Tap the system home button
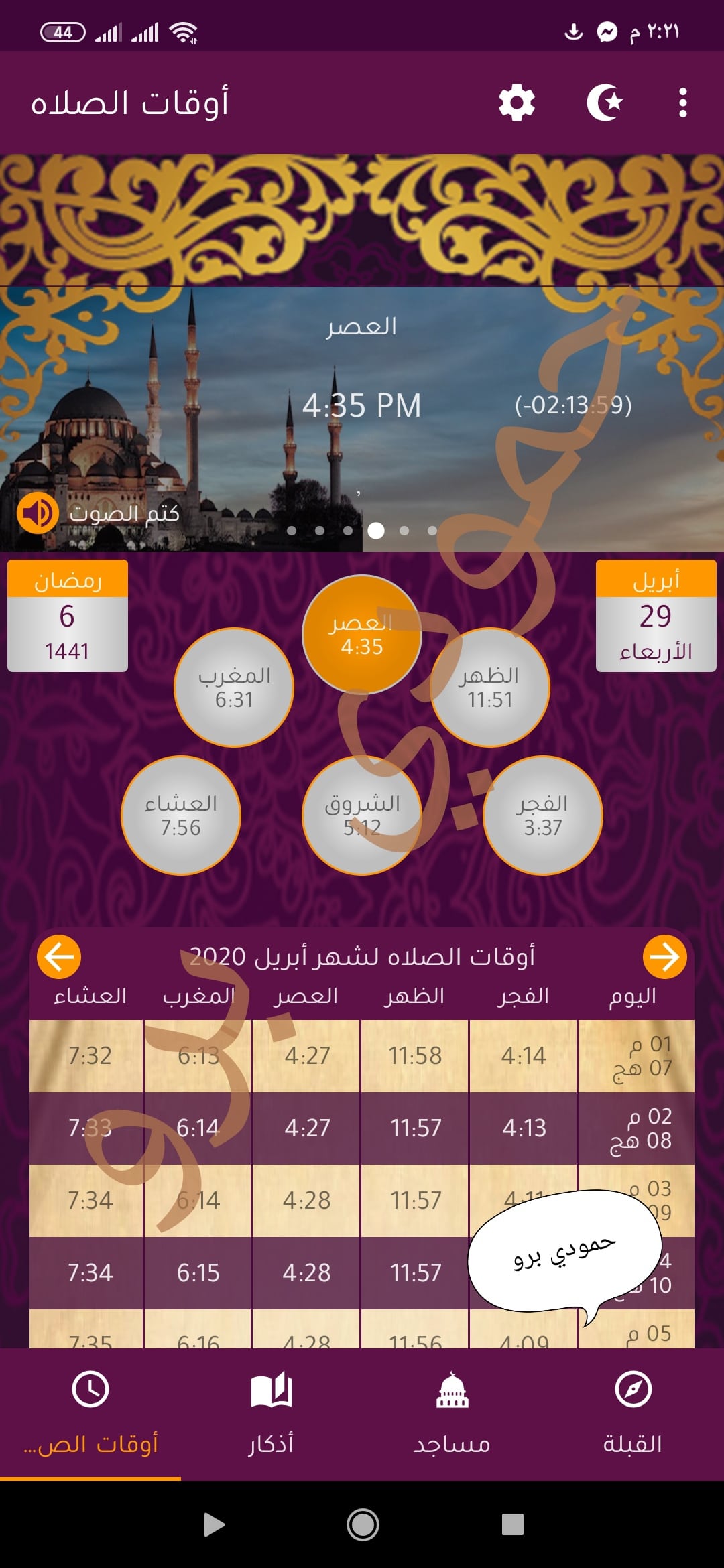 pyautogui.click(x=363, y=1524)
